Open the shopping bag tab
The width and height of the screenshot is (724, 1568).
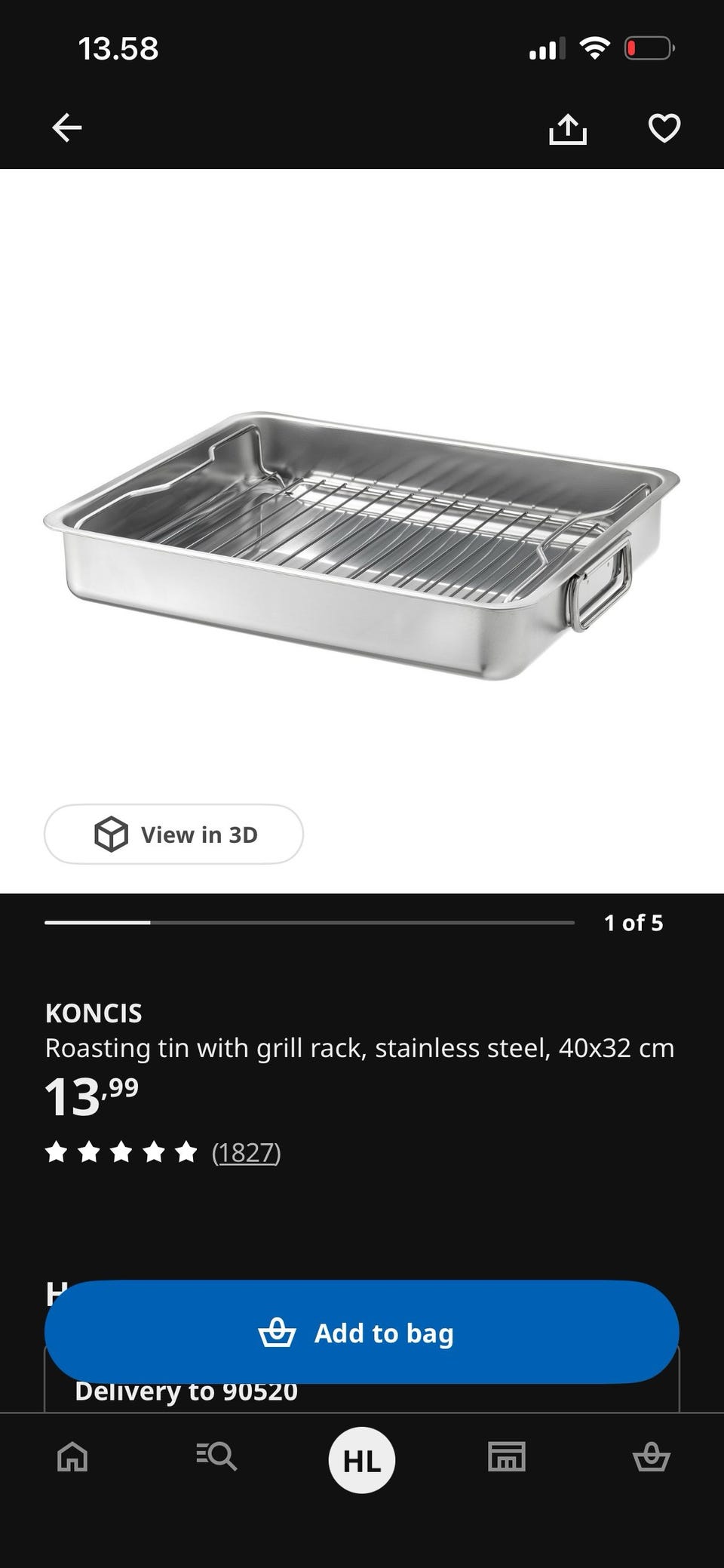[x=651, y=1456]
